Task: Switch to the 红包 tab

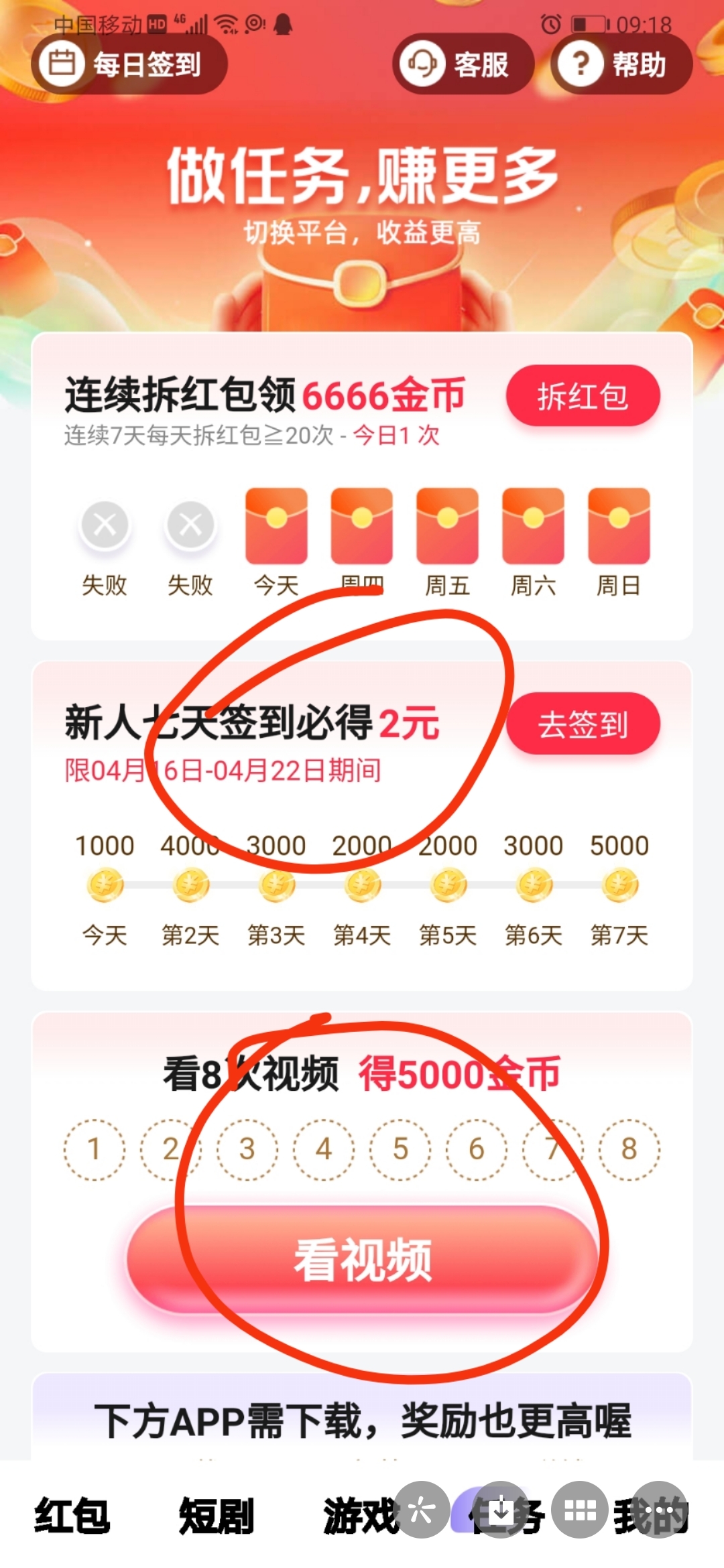Action: point(72,1516)
